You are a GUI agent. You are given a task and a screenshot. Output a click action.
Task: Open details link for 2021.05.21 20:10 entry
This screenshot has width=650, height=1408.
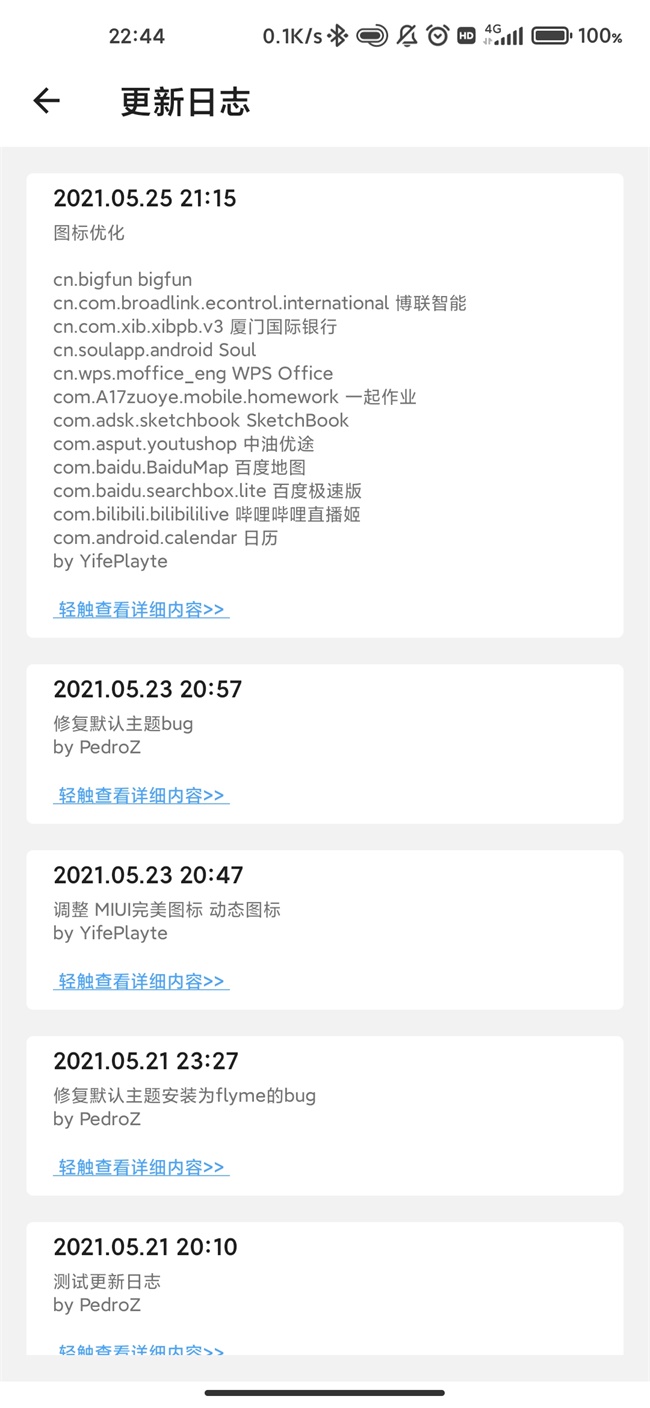pos(141,1349)
